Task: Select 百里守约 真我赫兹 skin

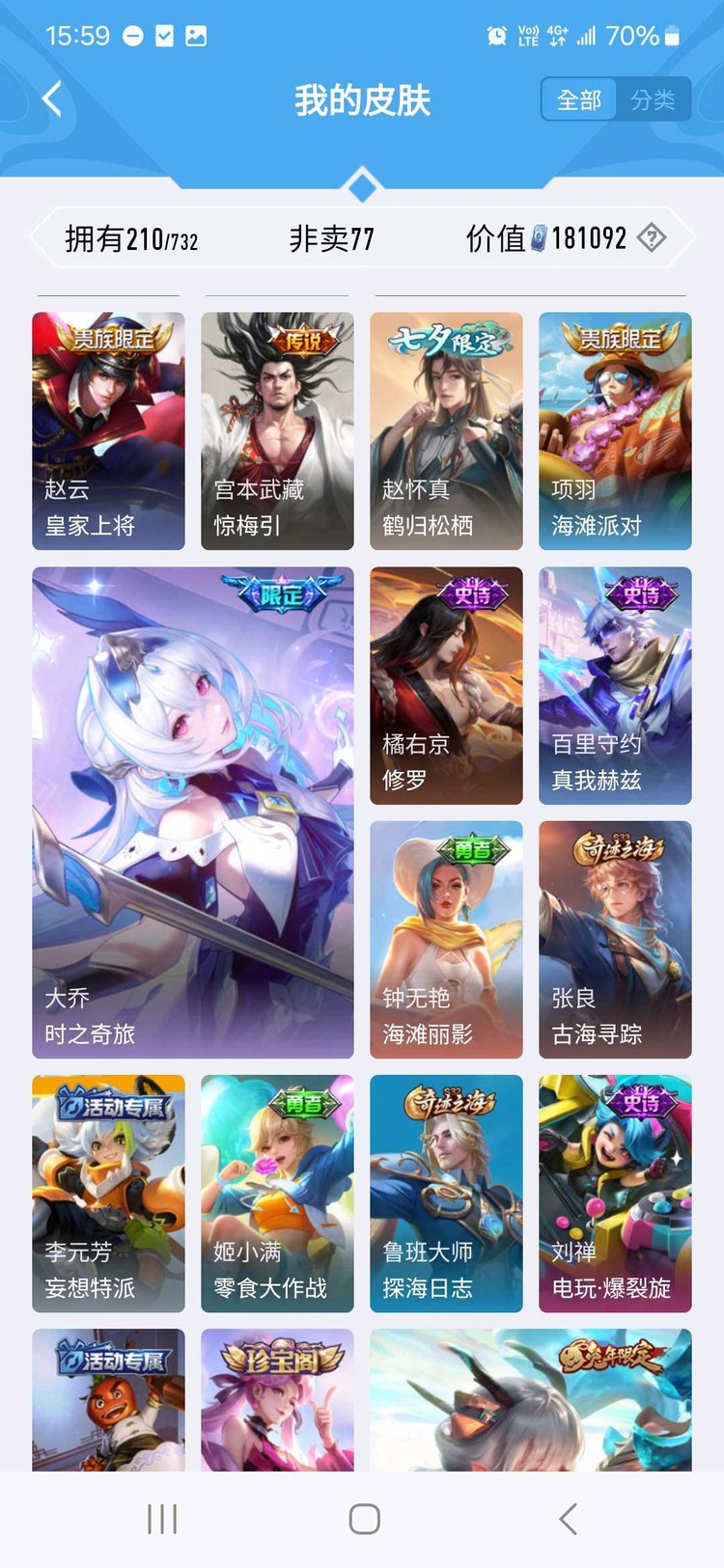Action: 615,685
